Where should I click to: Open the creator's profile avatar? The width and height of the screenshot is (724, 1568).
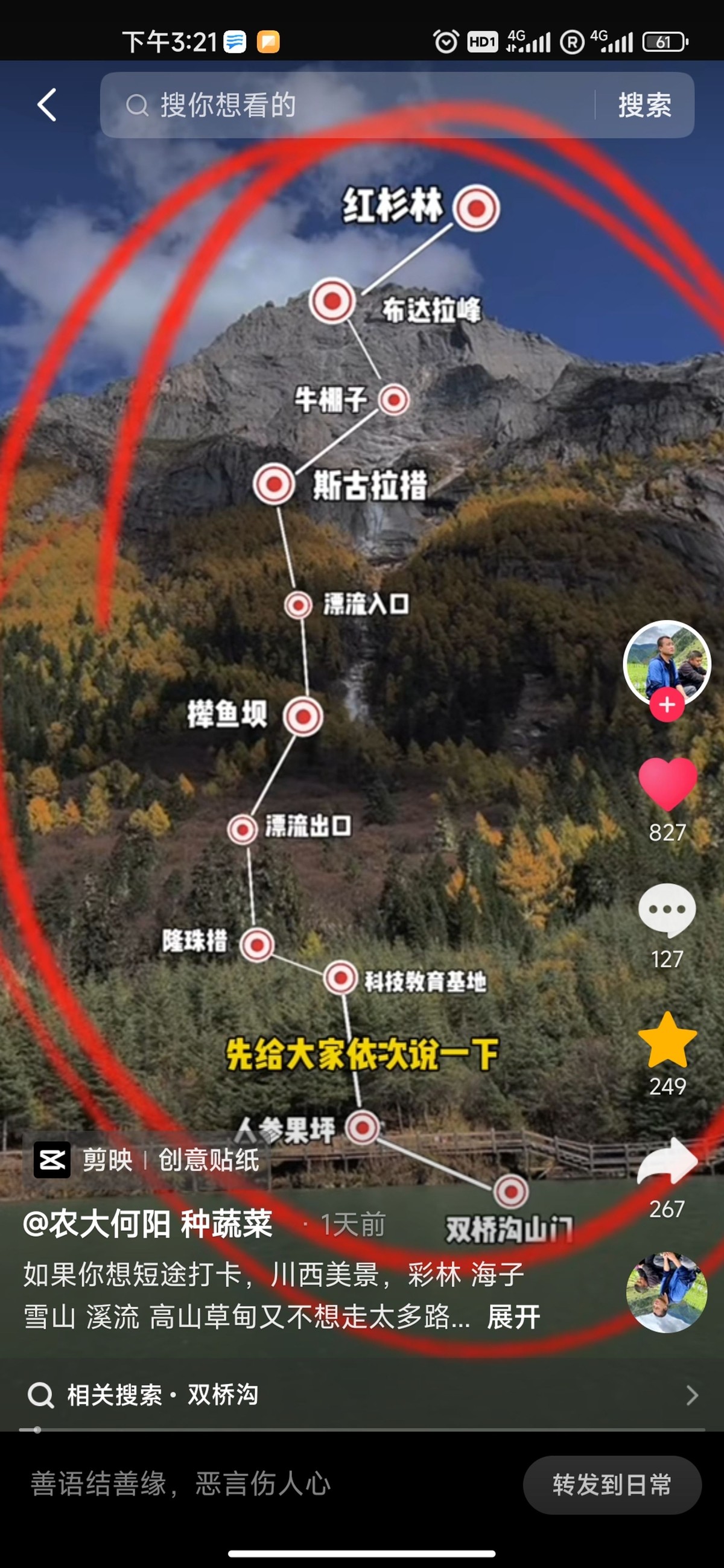[667, 663]
